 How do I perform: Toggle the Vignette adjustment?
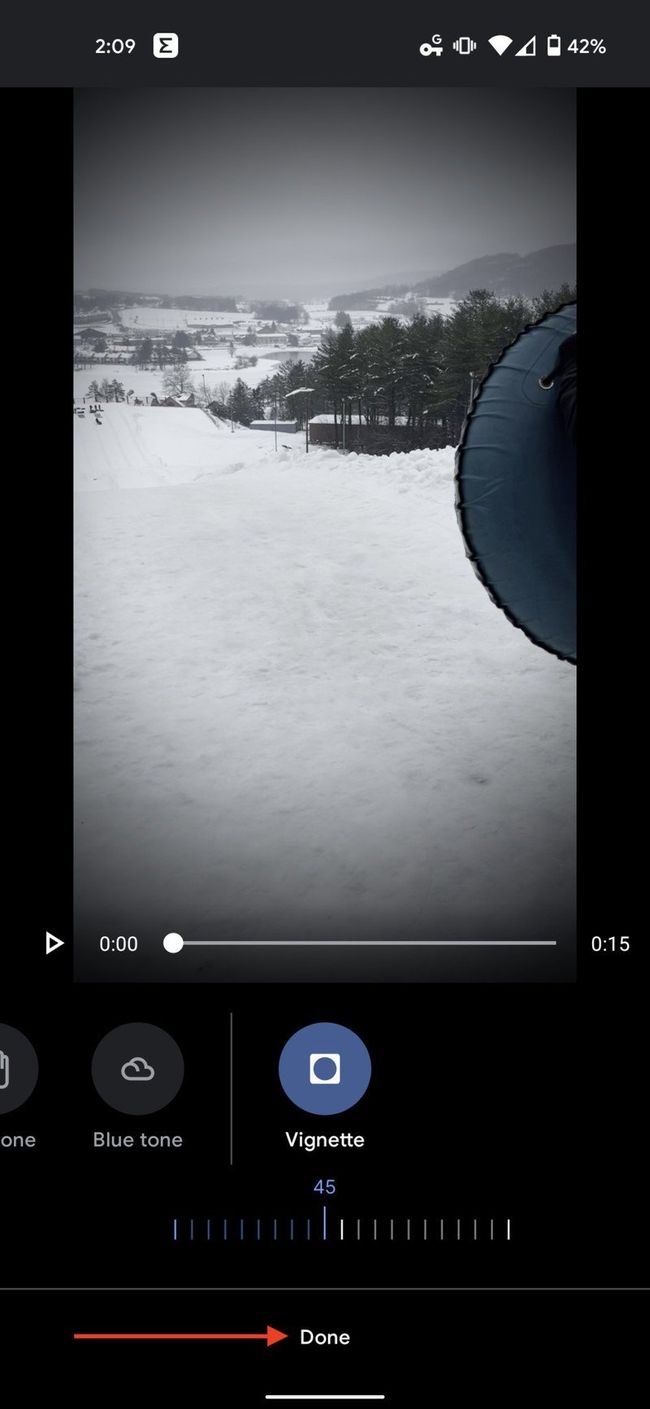pyautogui.click(x=325, y=1069)
